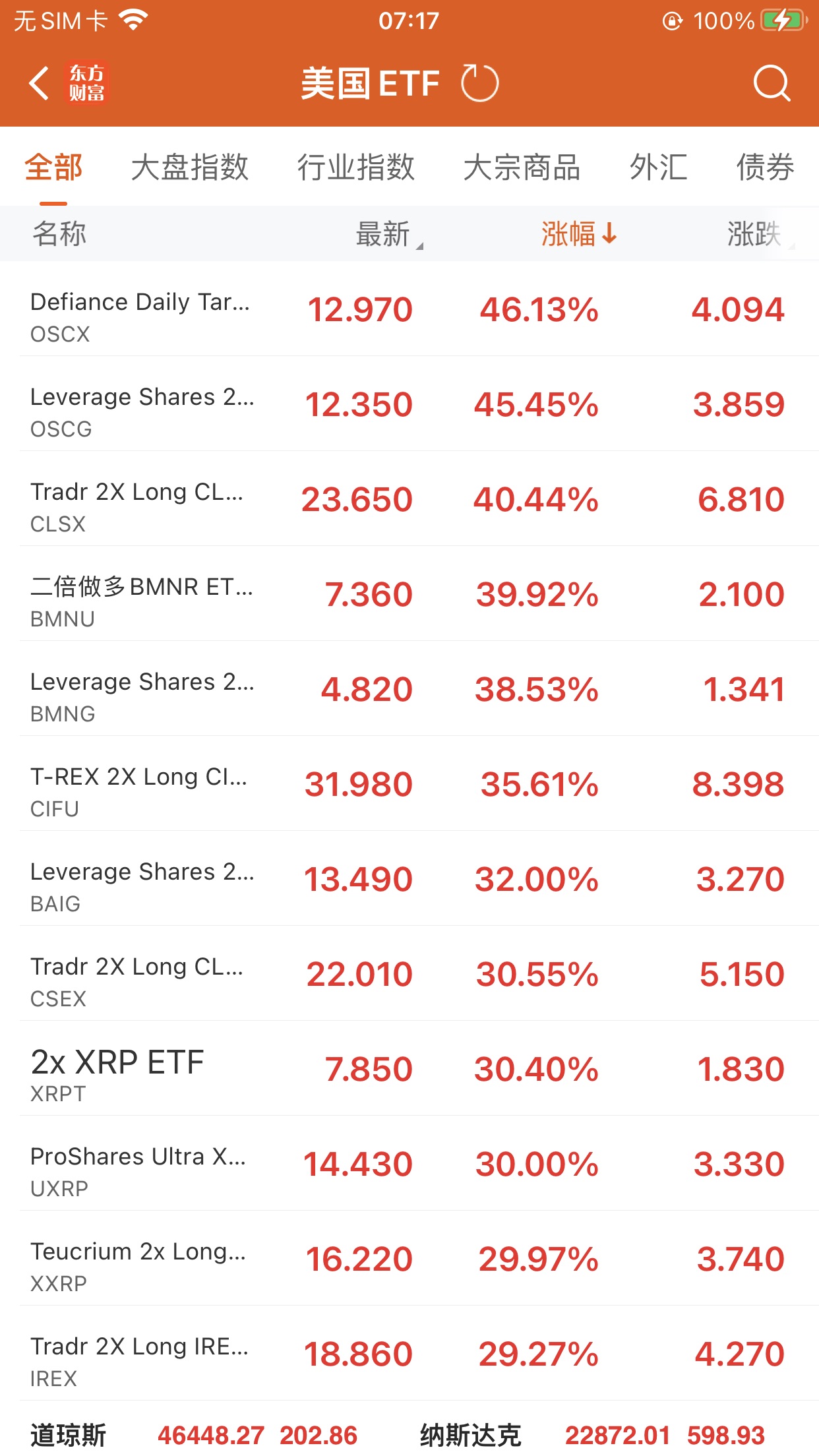Open the CLSX ETF quote
The width and height of the screenshot is (819, 1456).
(409, 499)
